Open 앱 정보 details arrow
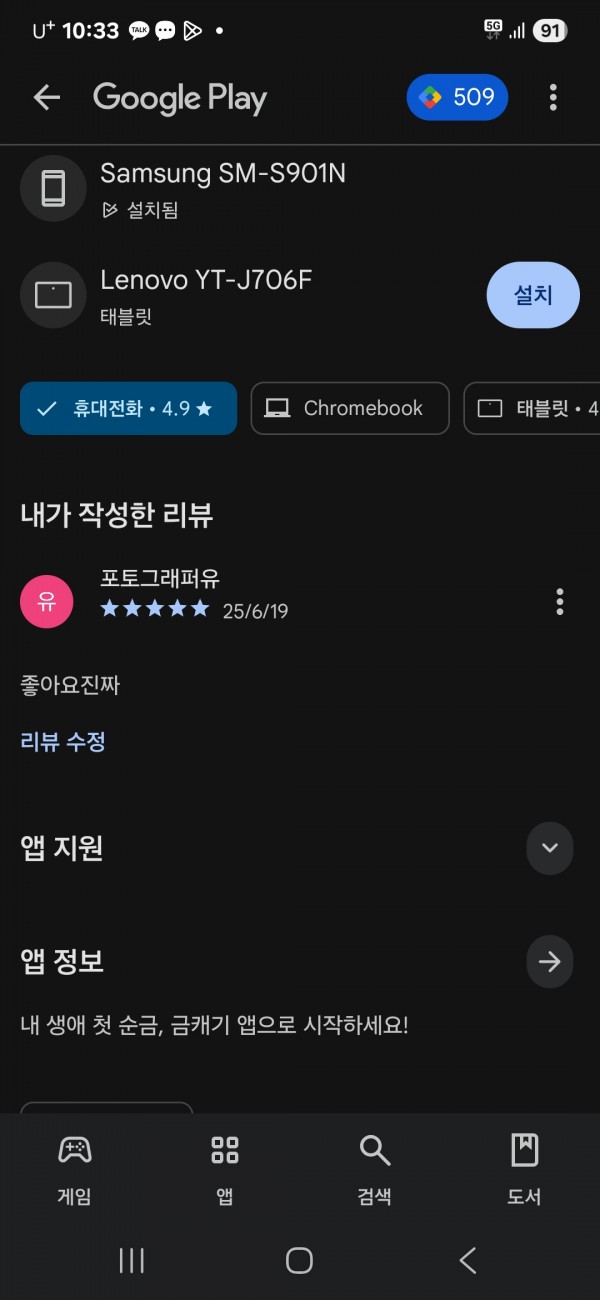This screenshot has width=600, height=1300. [549, 962]
